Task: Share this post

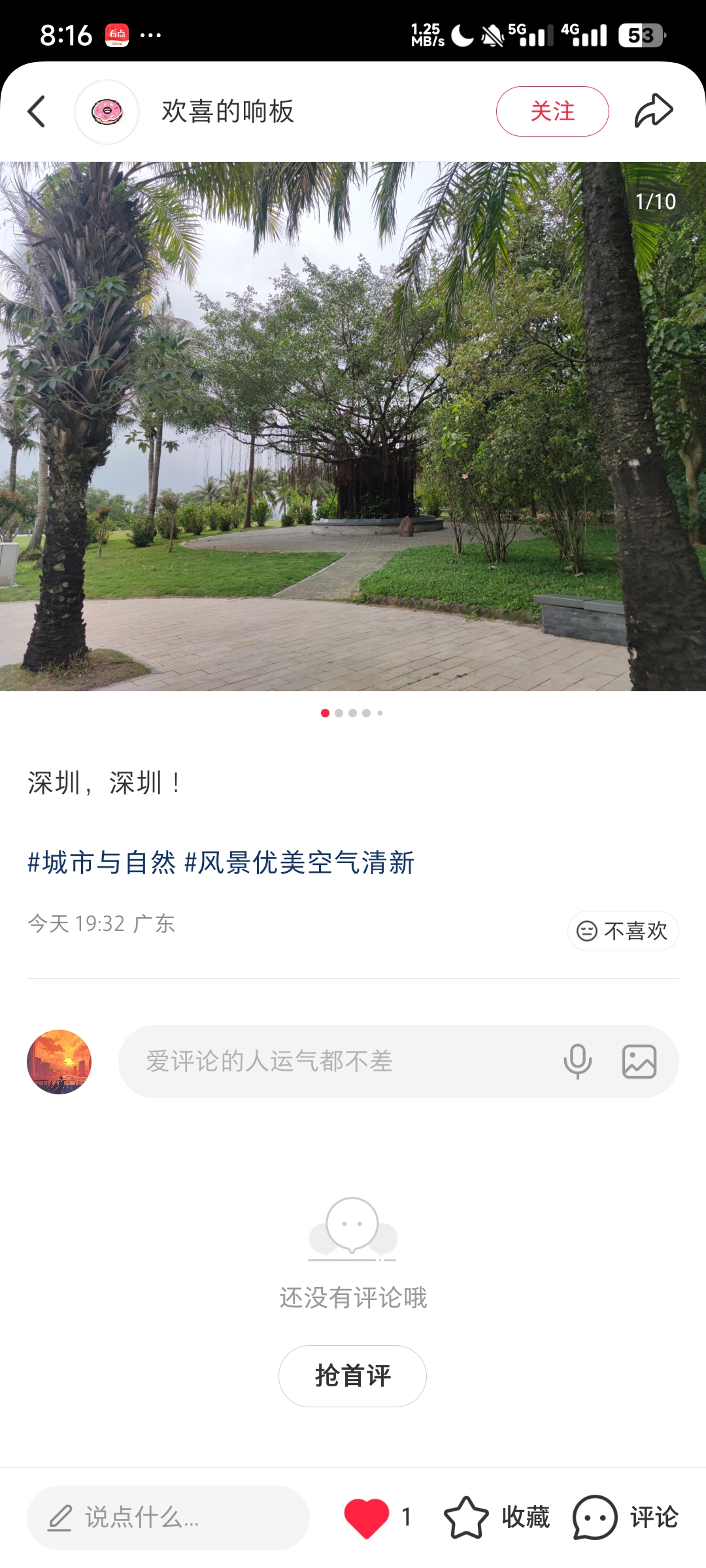Action: click(x=654, y=111)
